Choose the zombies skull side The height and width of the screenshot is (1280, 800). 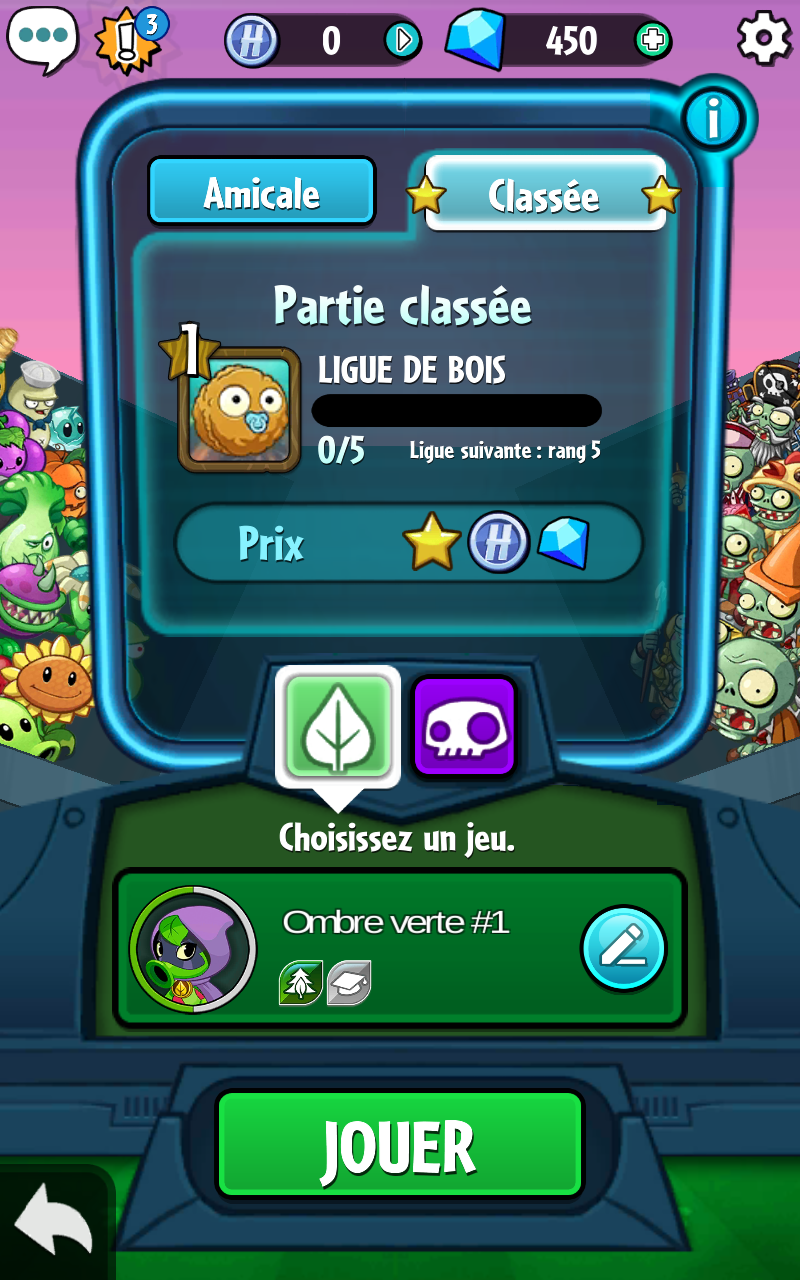coord(464,727)
